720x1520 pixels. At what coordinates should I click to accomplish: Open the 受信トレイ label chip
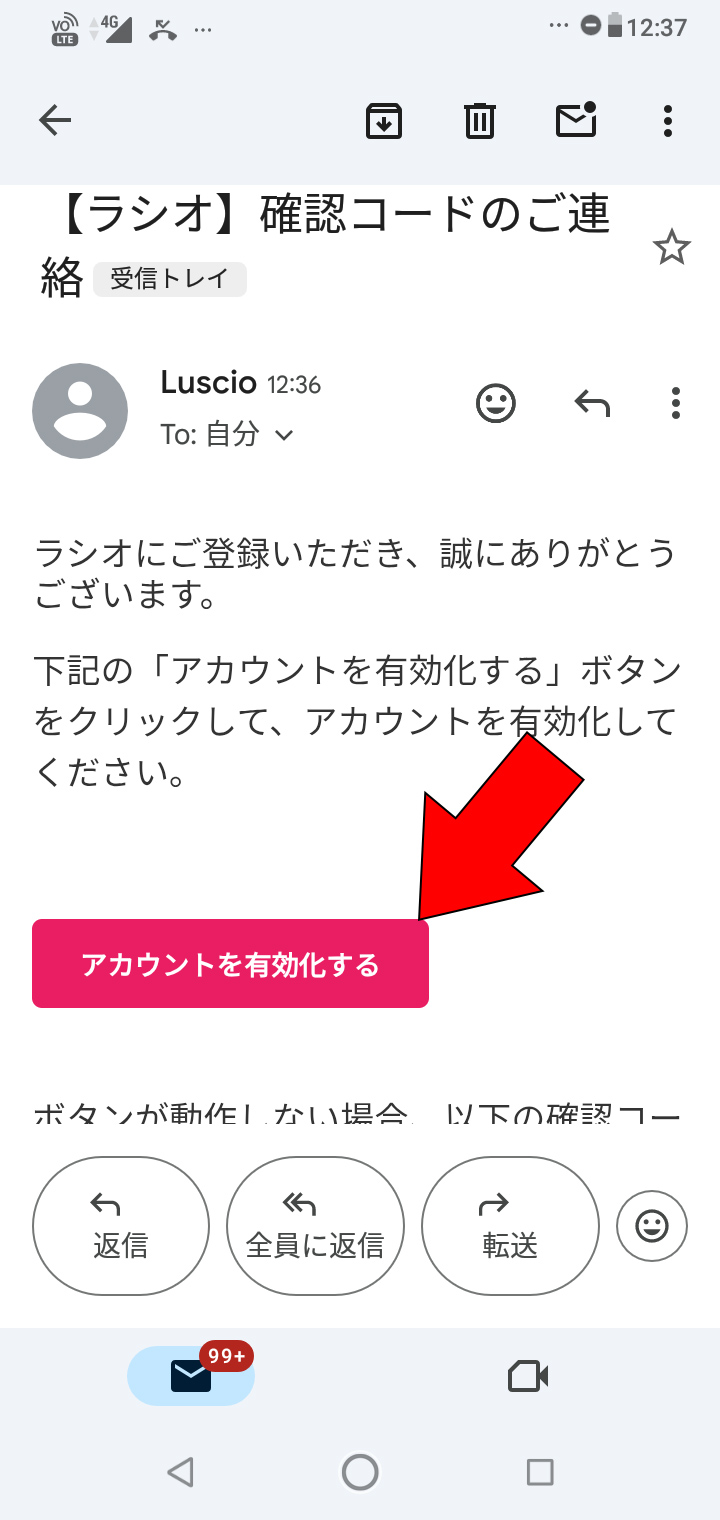click(169, 279)
